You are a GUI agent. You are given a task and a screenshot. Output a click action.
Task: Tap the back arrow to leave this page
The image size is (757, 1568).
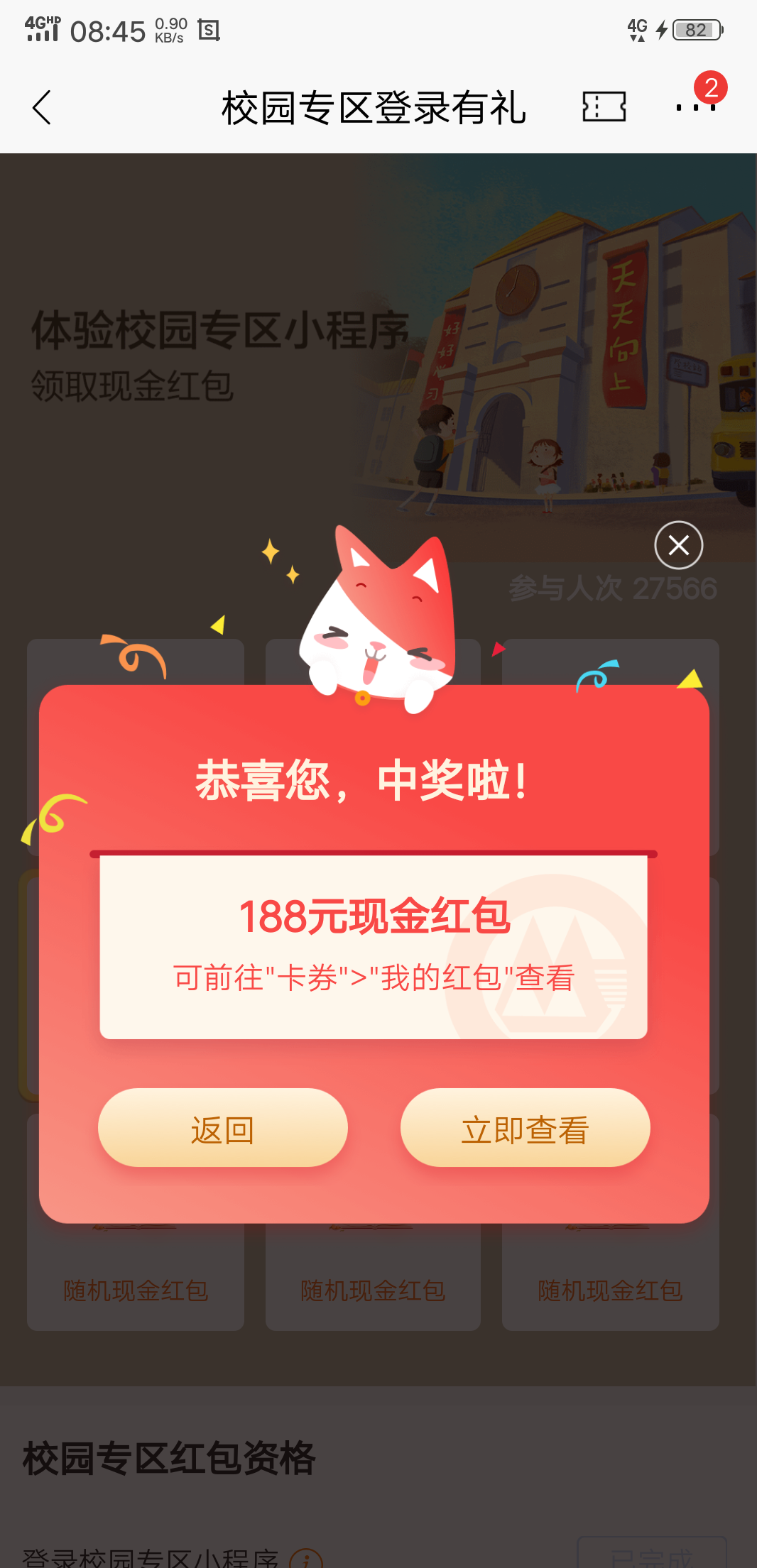click(x=42, y=108)
